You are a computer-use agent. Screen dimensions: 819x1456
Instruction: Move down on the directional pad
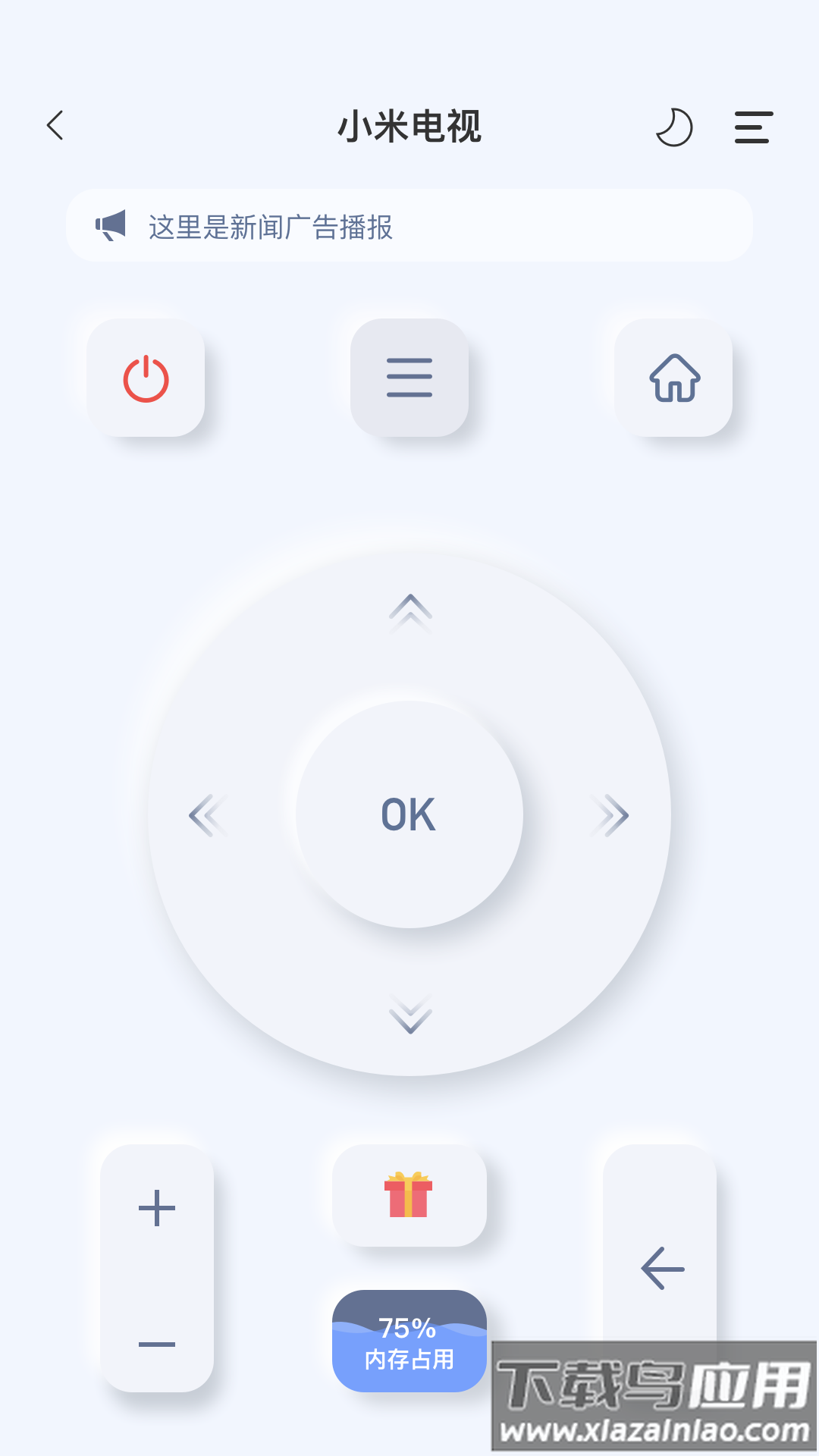[x=409, y=1015]
